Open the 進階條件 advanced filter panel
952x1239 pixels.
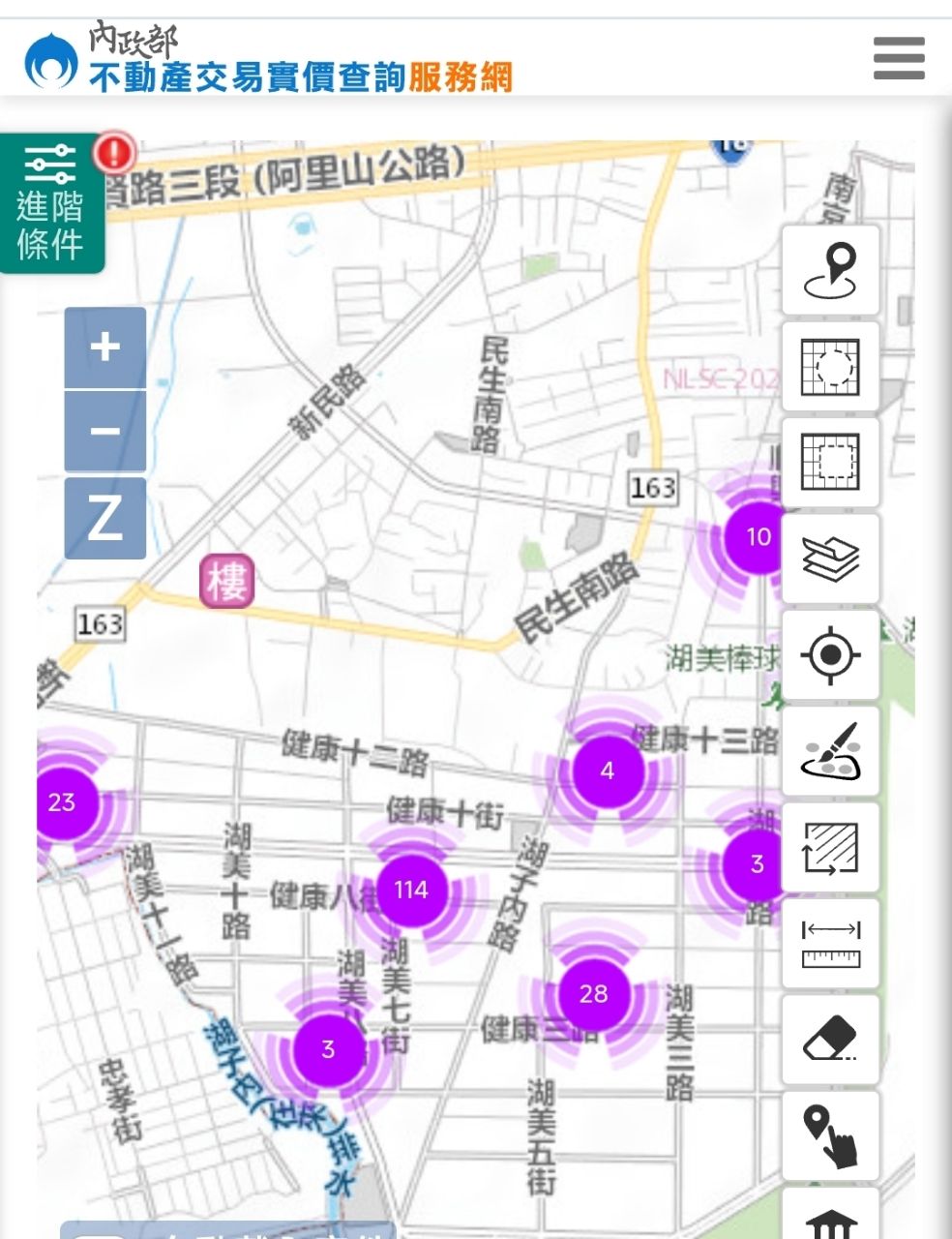pos(52,203)
